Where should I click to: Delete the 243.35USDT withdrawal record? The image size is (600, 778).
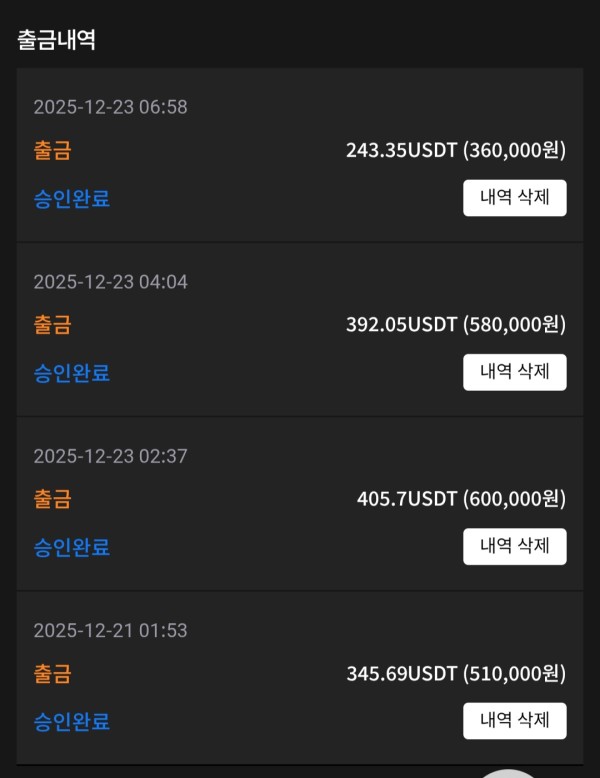click(x=514, y=198)
